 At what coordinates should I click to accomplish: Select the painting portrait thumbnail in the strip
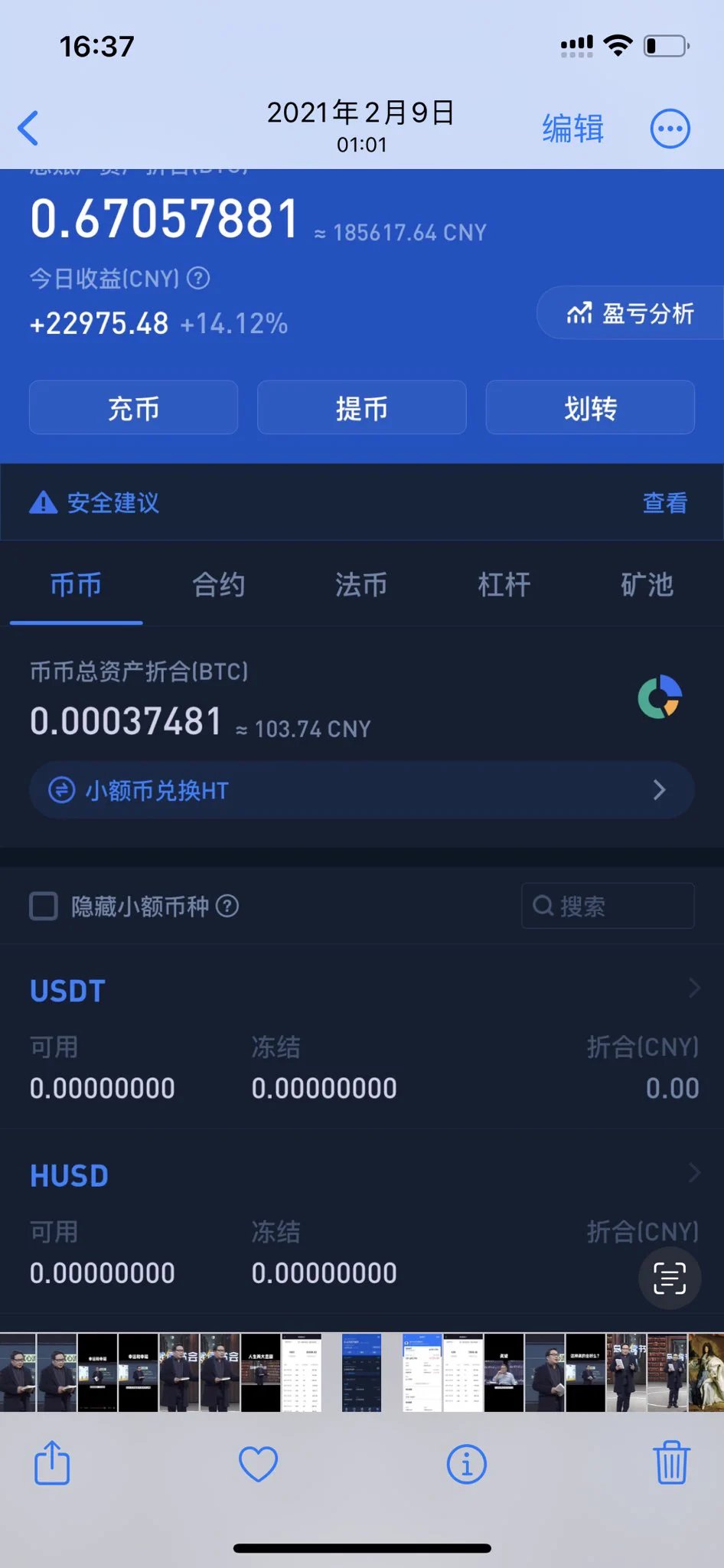point(706,1372)
